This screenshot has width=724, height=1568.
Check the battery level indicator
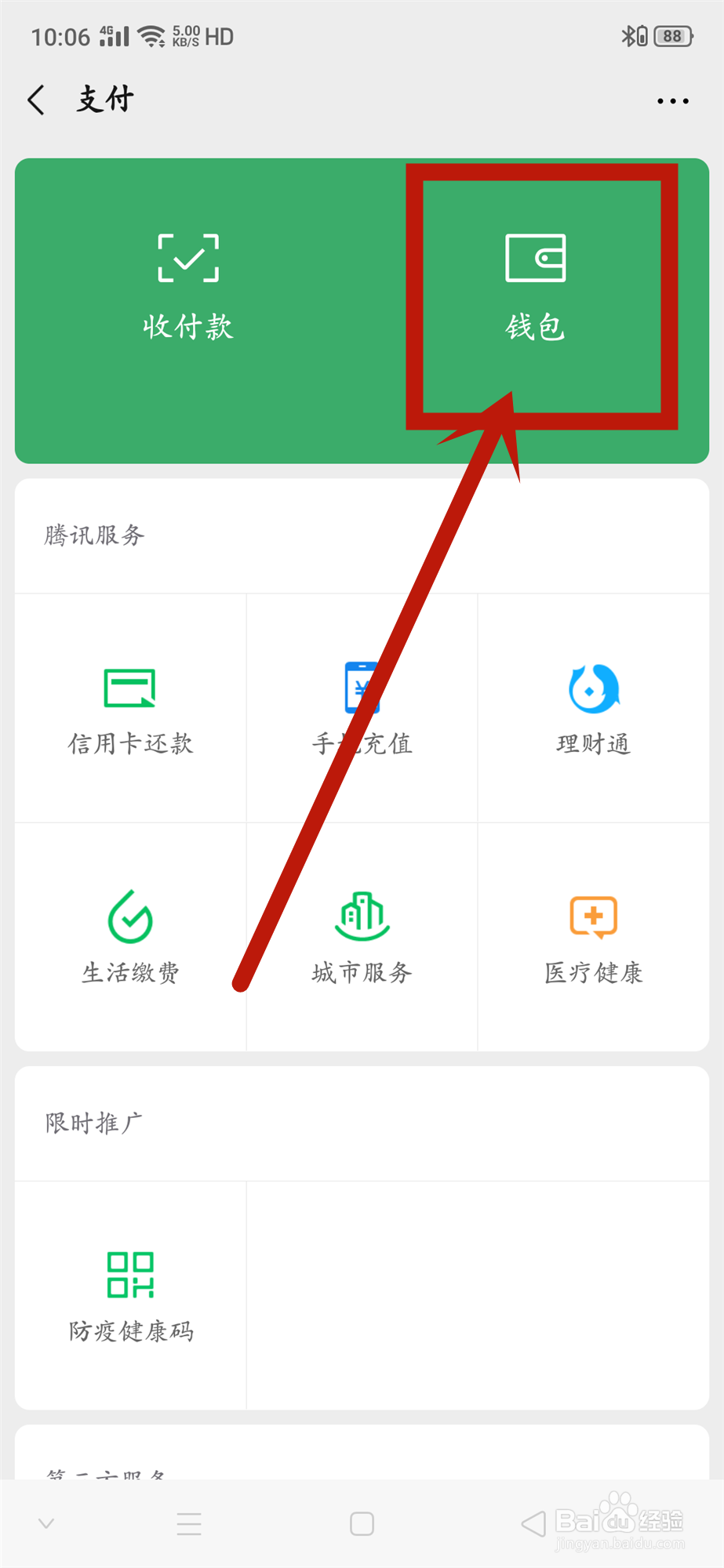pos(671,35)
